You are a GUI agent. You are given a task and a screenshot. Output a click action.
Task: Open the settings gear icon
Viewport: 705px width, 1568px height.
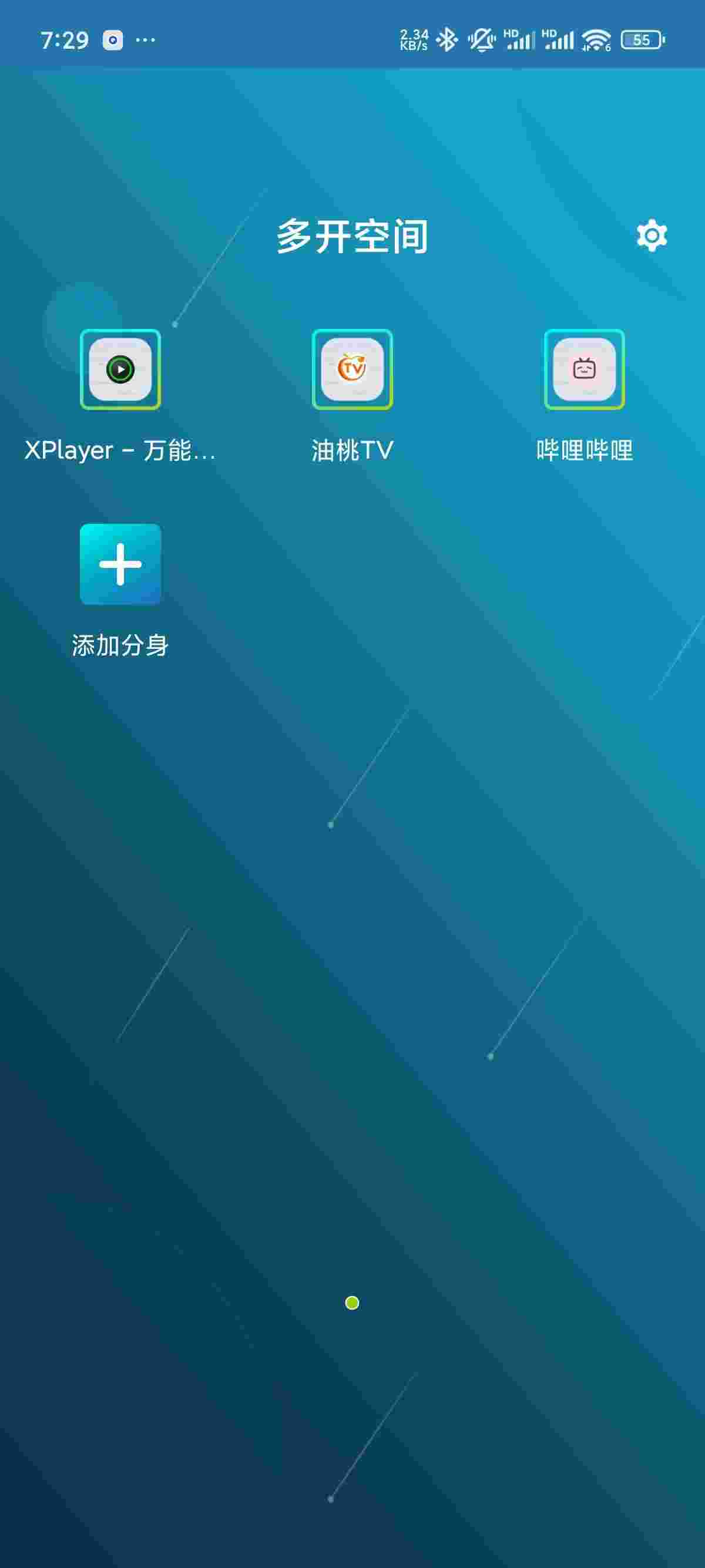[652, 235]
